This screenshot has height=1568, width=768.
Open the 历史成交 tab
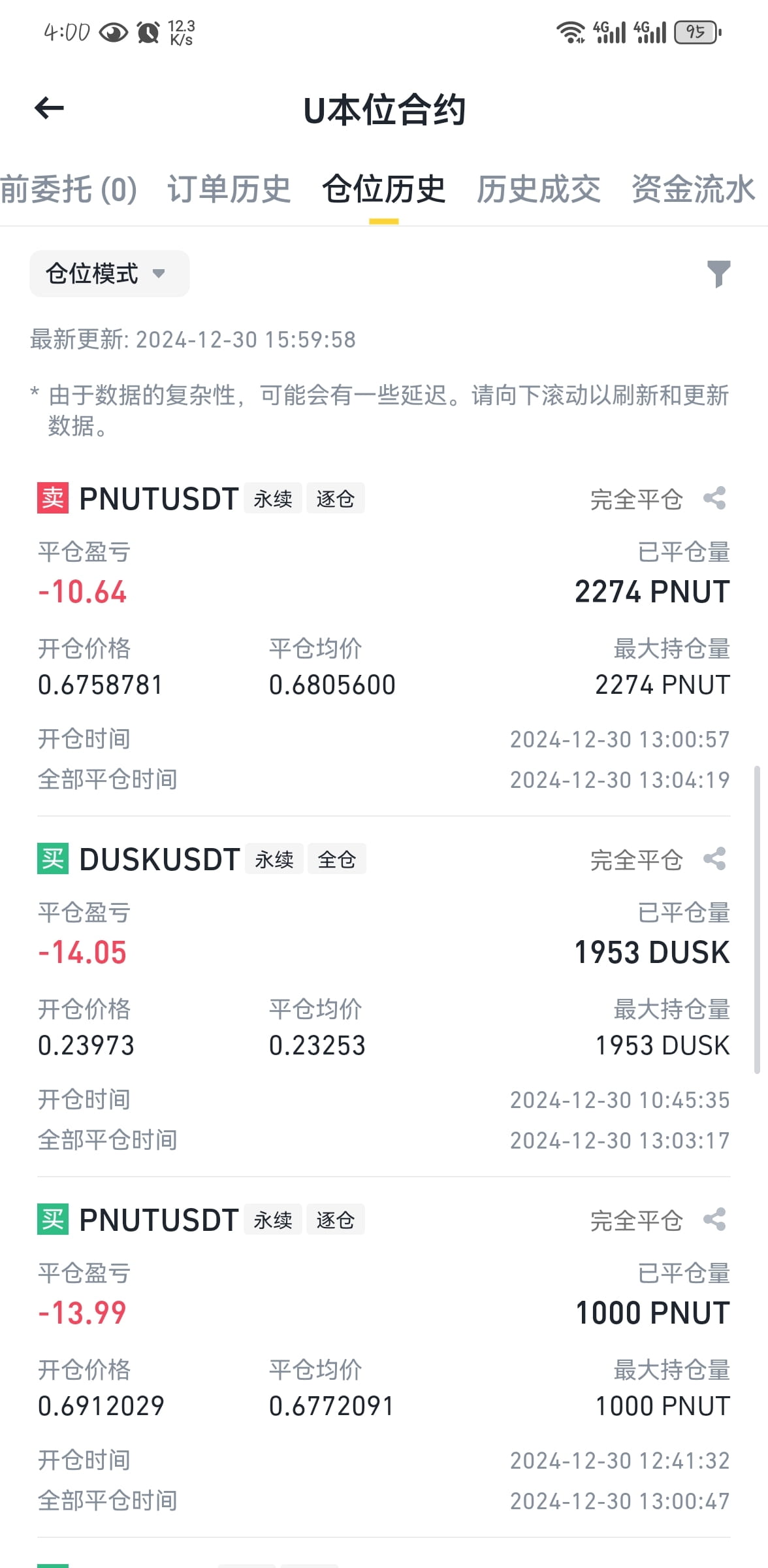[538, 190]
